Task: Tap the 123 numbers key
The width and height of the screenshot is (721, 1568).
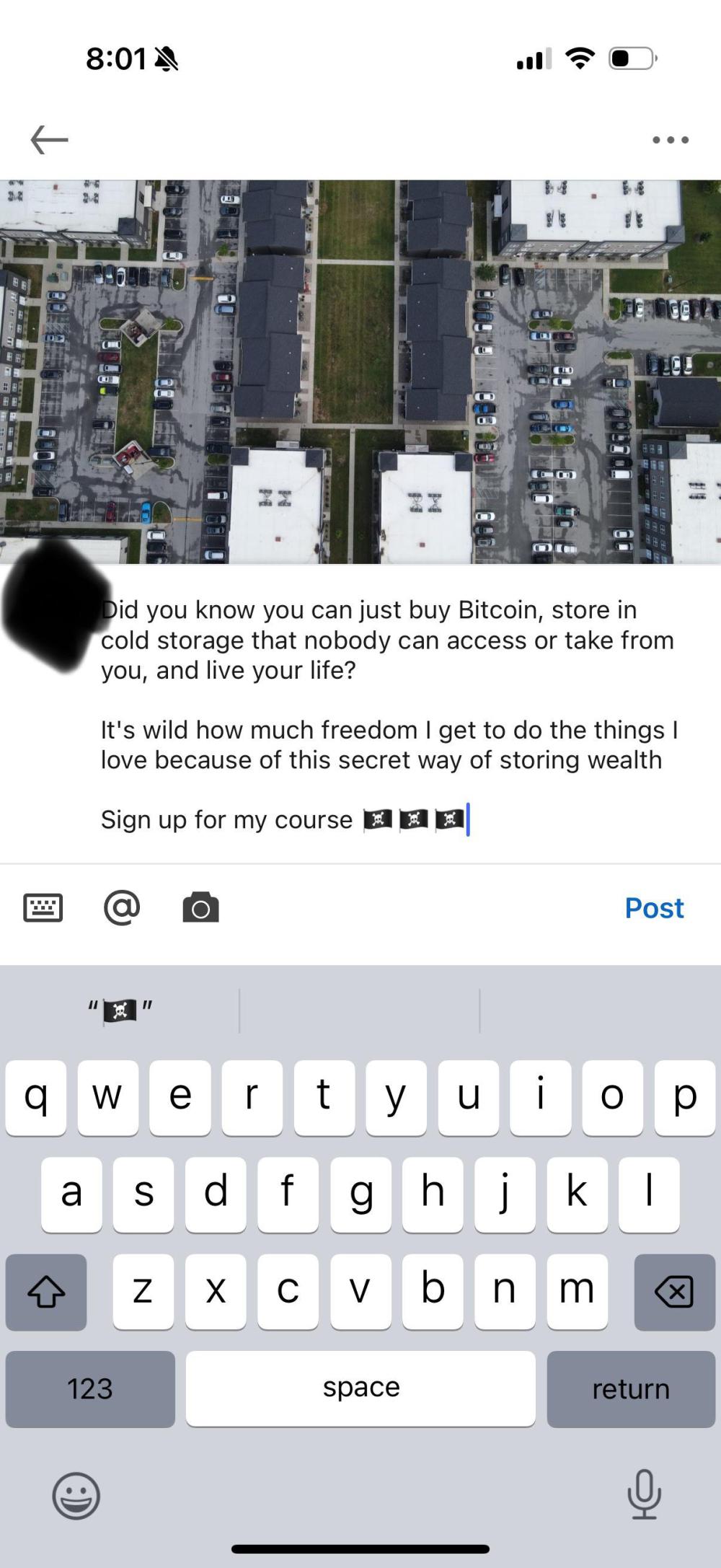Action: coord(90,1388)
